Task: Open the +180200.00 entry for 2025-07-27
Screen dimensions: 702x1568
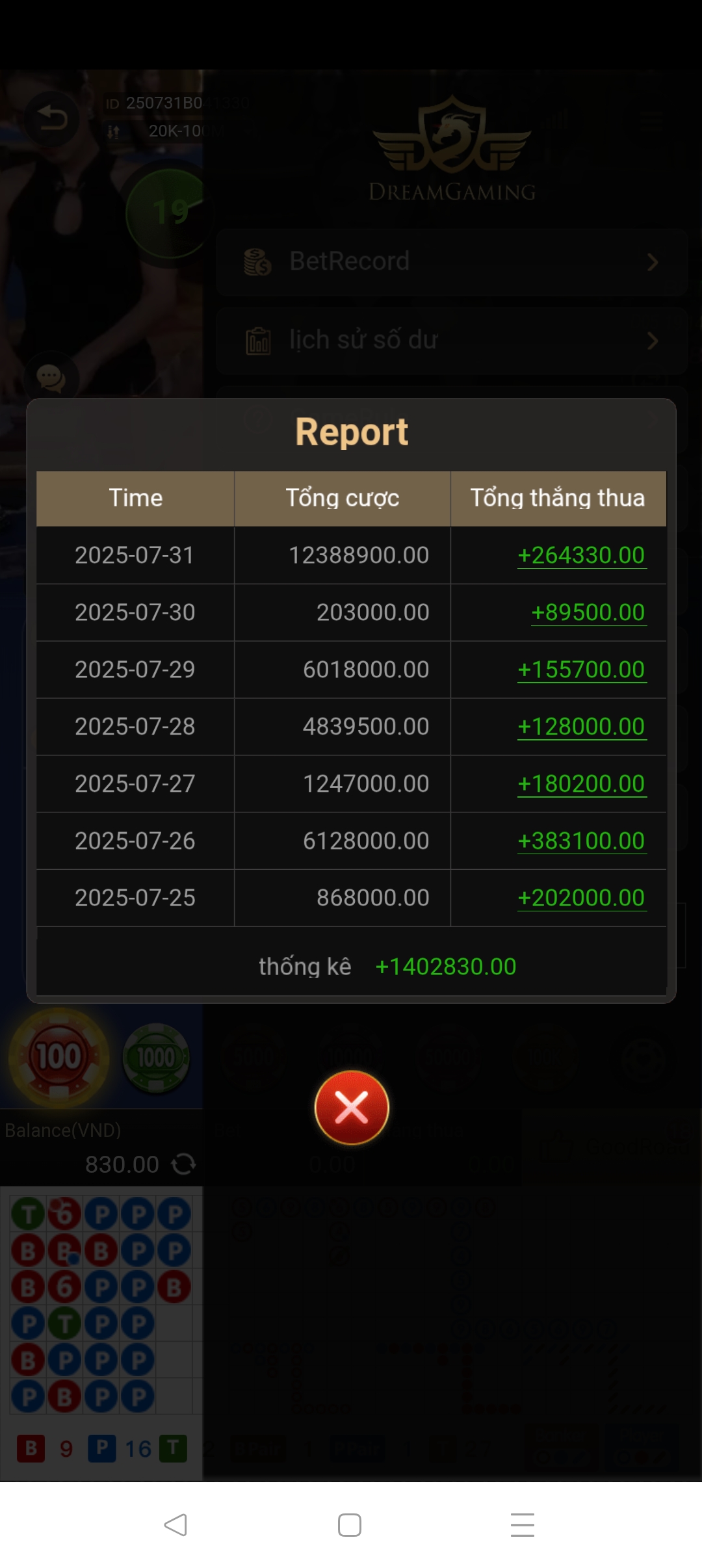Action: click(x=581, y=784)
